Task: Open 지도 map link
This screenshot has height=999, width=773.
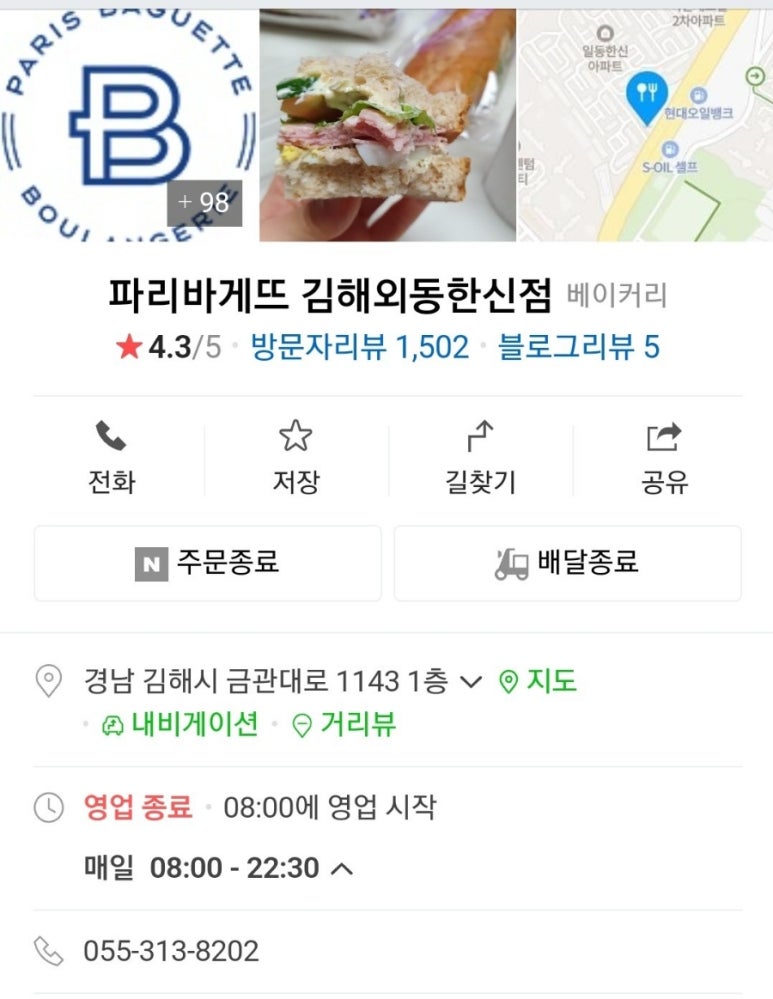Action: [538, 682]
